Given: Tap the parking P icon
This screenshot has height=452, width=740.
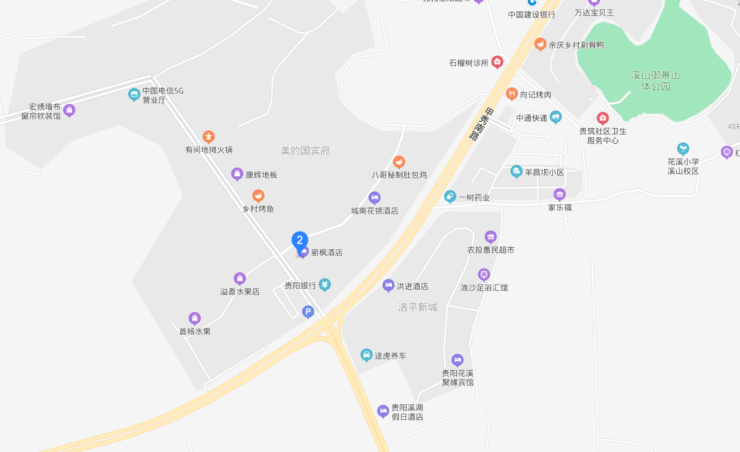Looking at the screenshot, I should pos(308,312).
